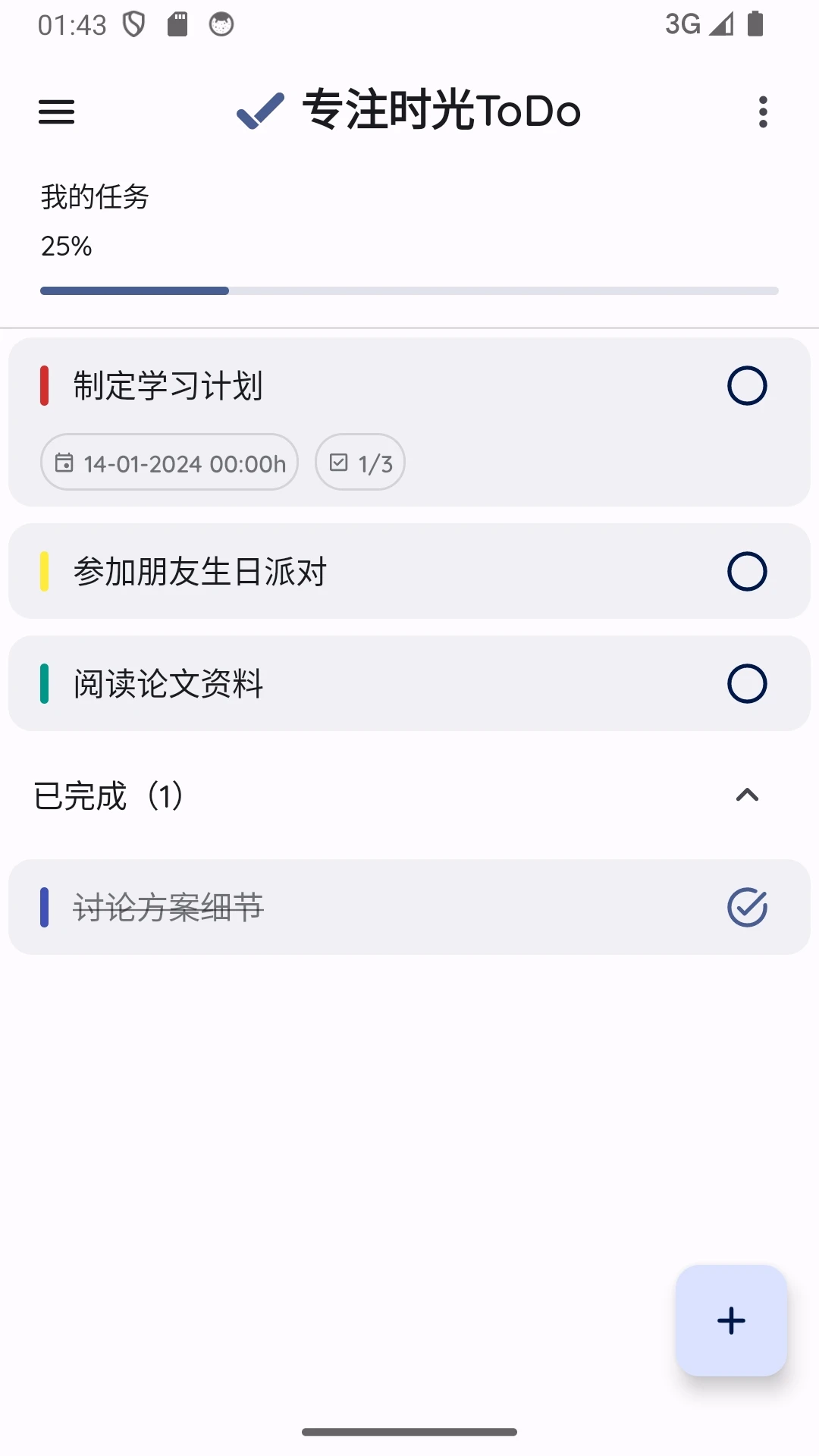819x1456 pixels.
Task: Mark 制定学习计划 as completed
Action: tap(746, 385)
